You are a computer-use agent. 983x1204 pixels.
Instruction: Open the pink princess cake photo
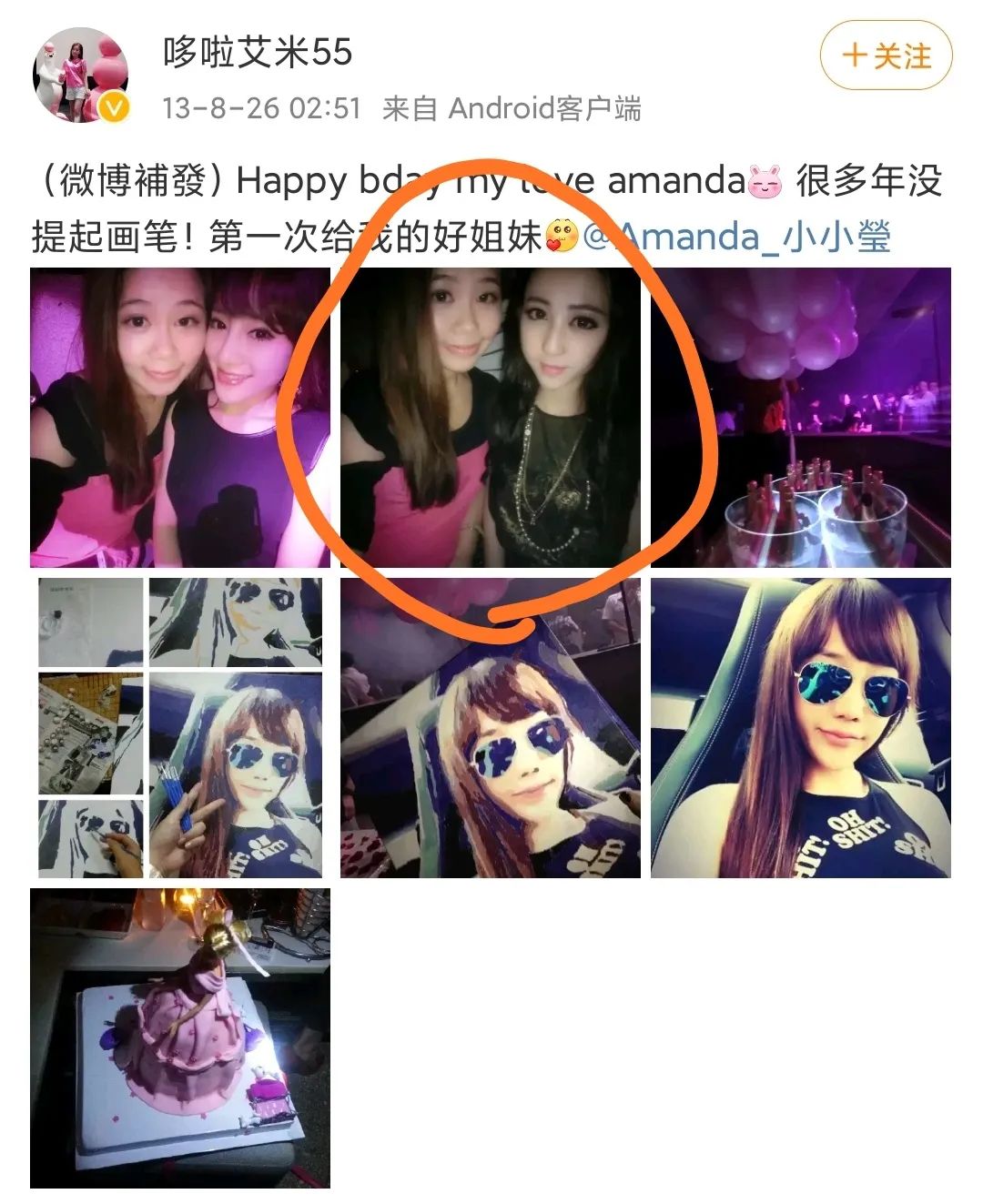[179, 1038]
